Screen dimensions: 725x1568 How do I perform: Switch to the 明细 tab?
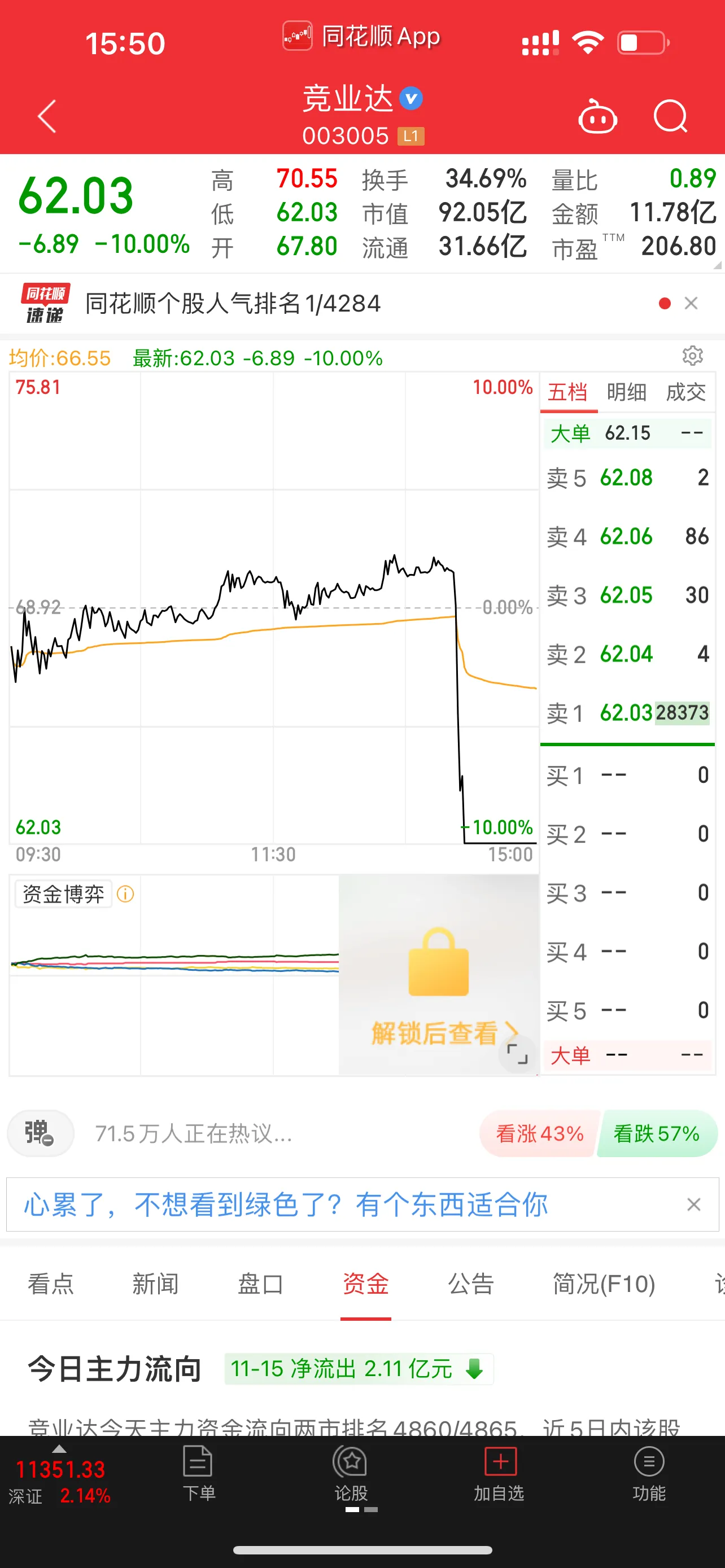coord(626,393)
